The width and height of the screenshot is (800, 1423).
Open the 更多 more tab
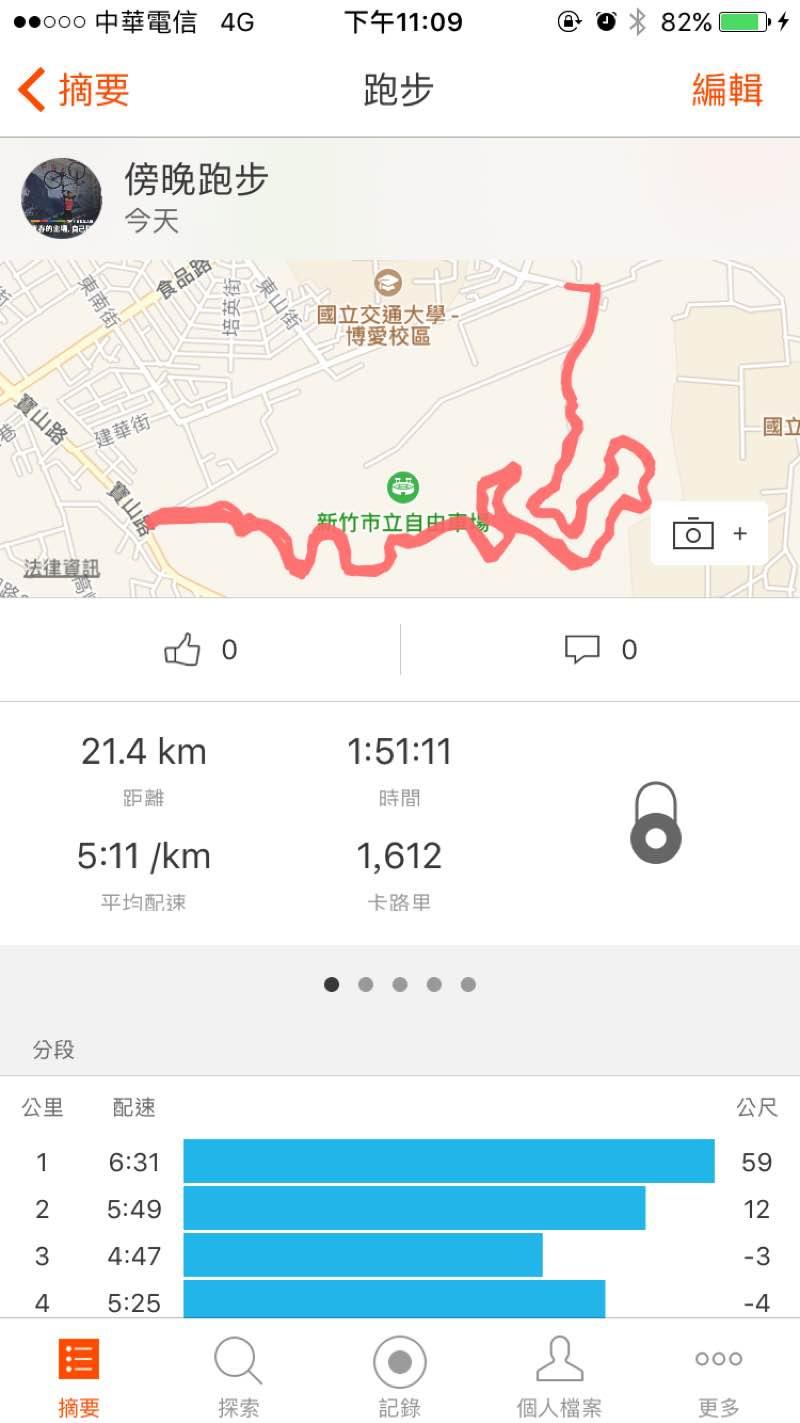coord(719,1377)
